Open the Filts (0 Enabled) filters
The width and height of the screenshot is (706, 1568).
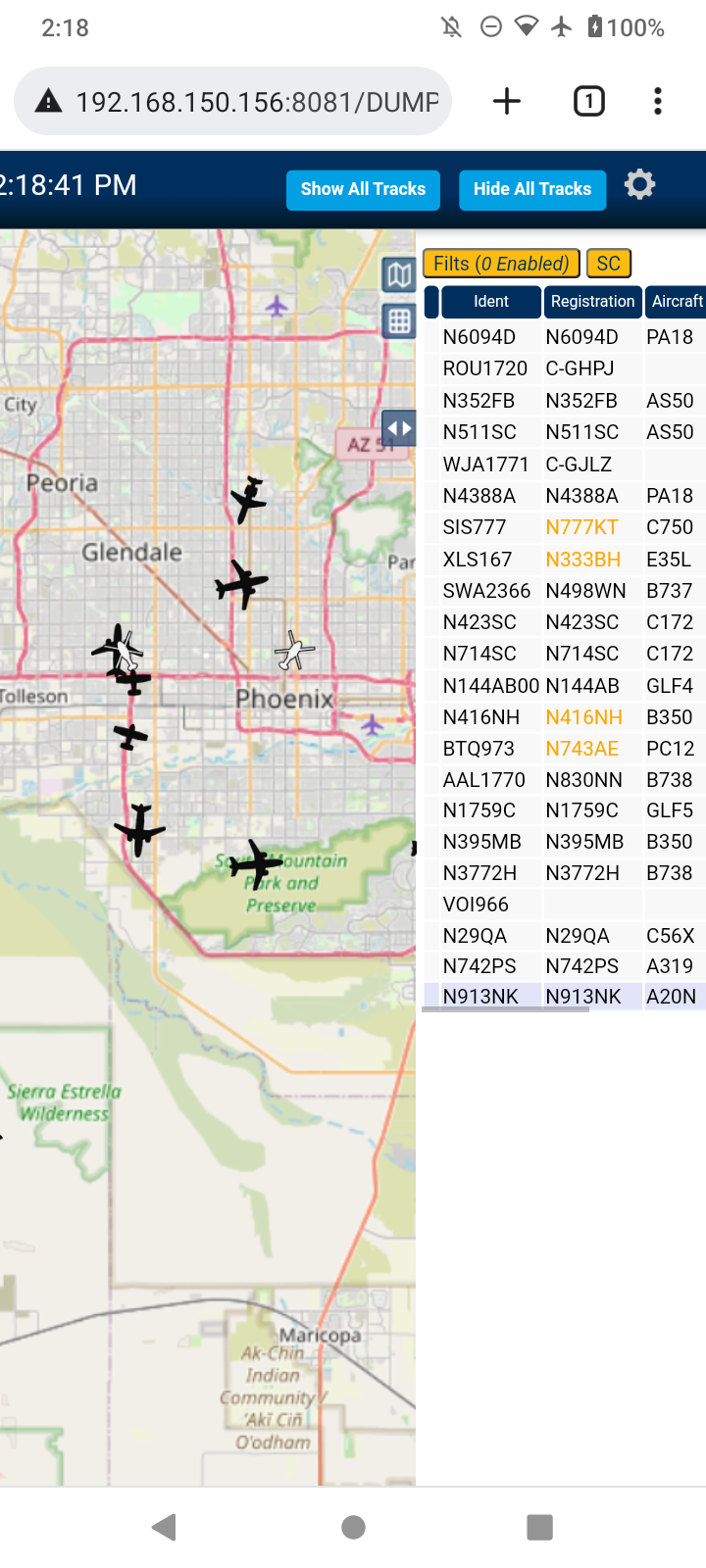pos(501,264)
